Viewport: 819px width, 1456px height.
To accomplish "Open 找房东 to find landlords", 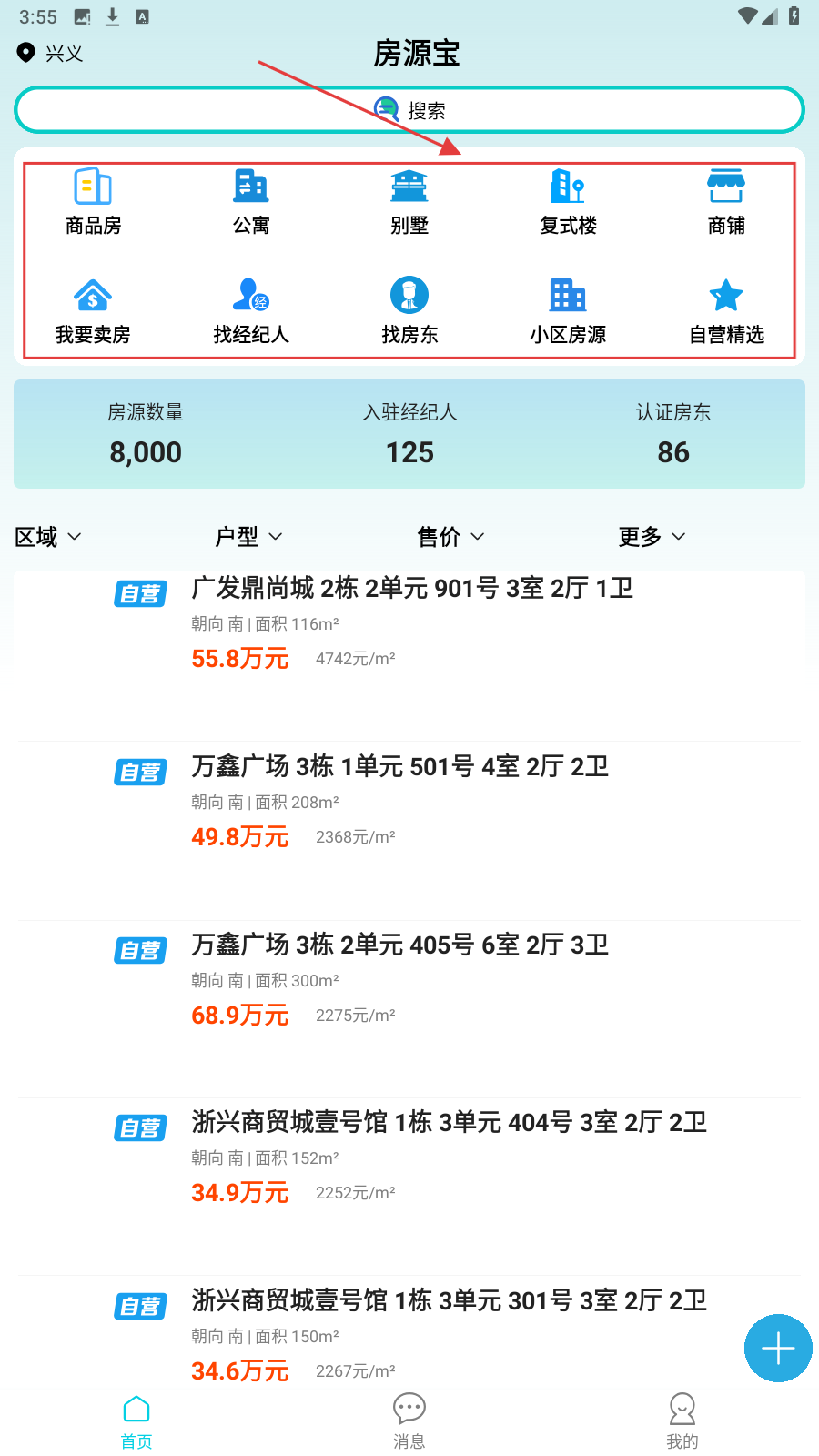I will tap(409, 311).
